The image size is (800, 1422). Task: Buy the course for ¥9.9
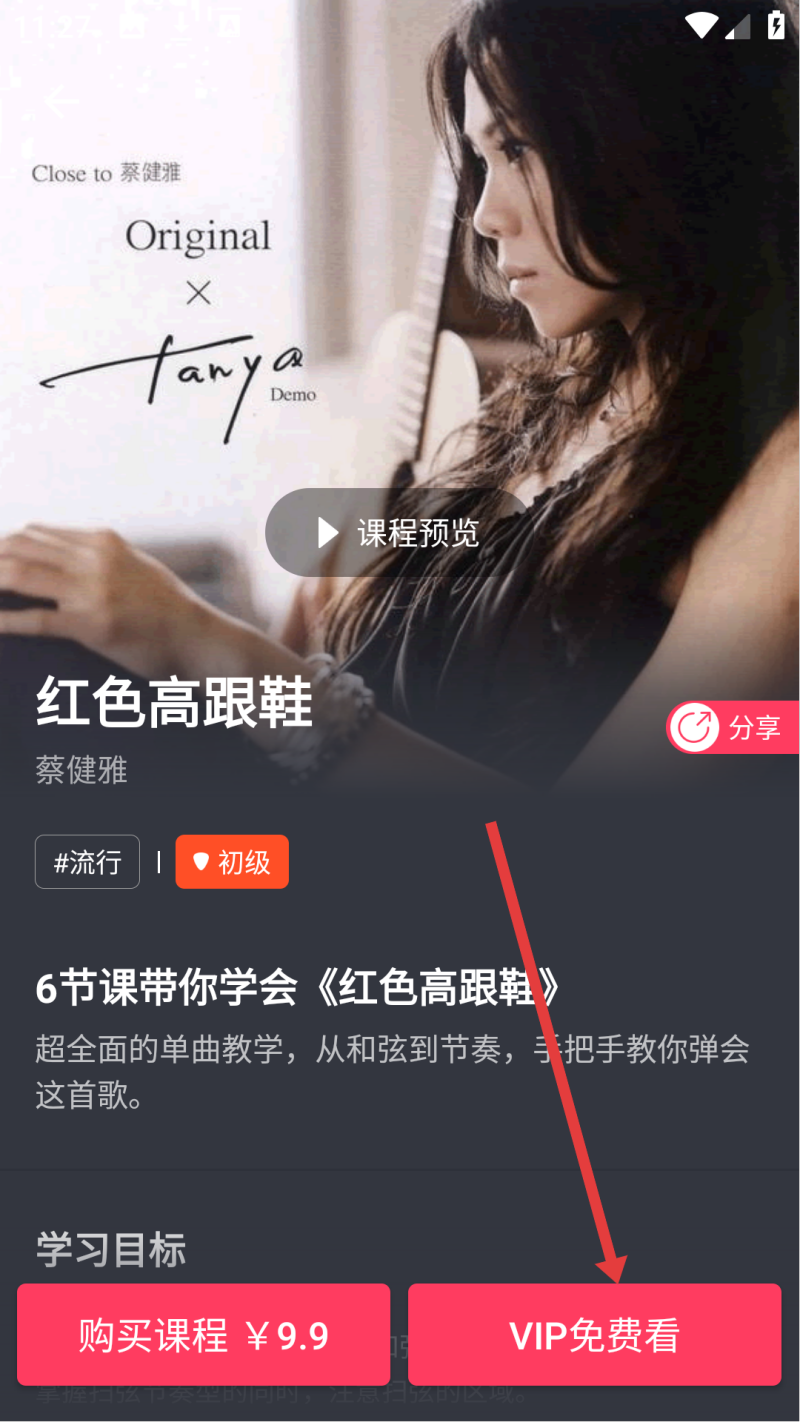coord(203,1335)
